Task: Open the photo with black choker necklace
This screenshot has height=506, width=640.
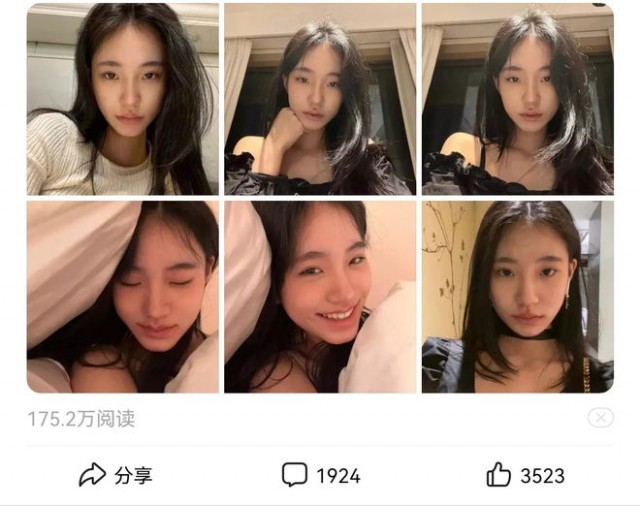Action: [x=517, y=296]
